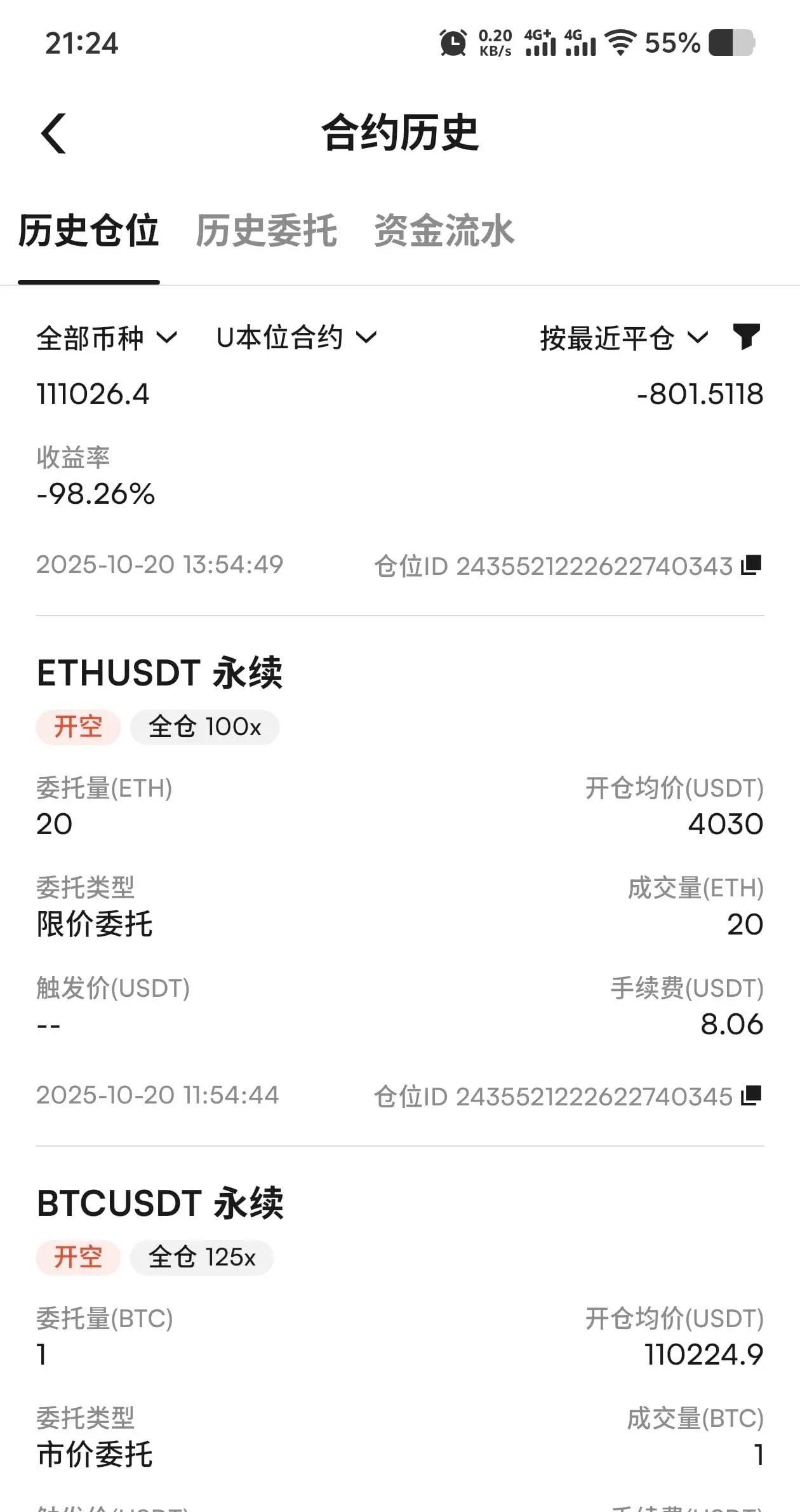Expand the 全部币种 dropdown

click(x=107, y=338)
